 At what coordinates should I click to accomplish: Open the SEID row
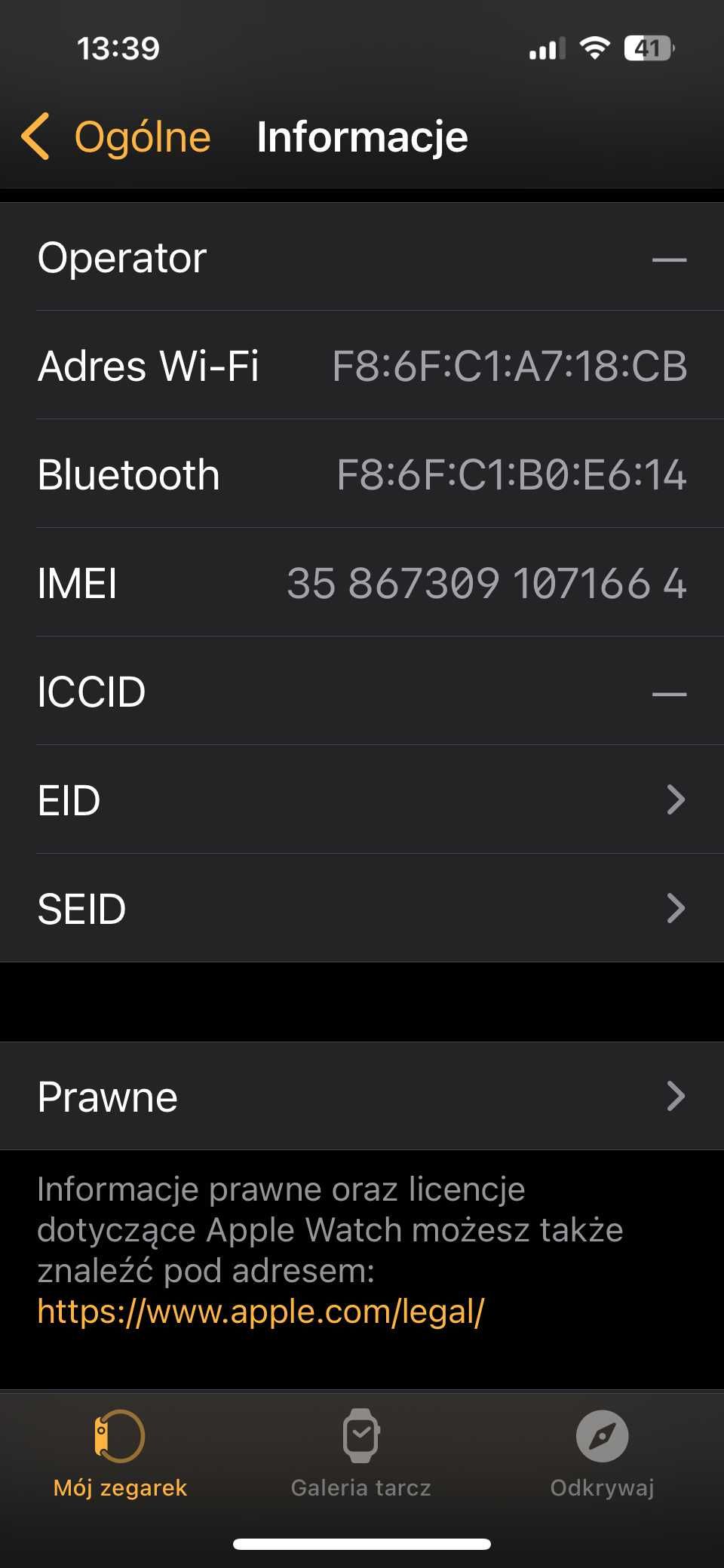tap(362, 908)
